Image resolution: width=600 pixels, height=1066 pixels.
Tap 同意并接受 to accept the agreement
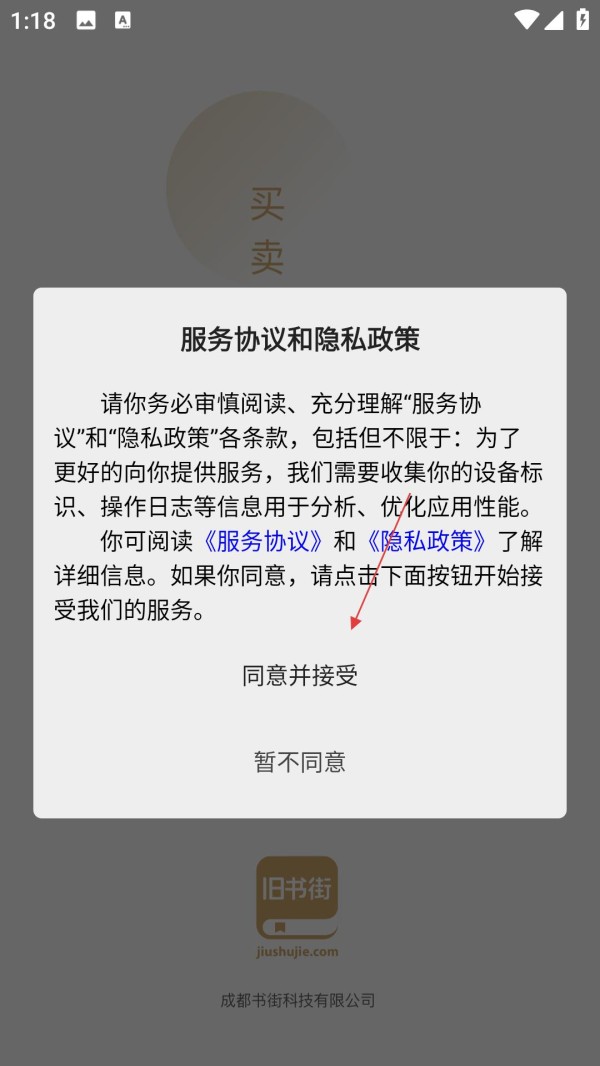click(x=300, y=676)
